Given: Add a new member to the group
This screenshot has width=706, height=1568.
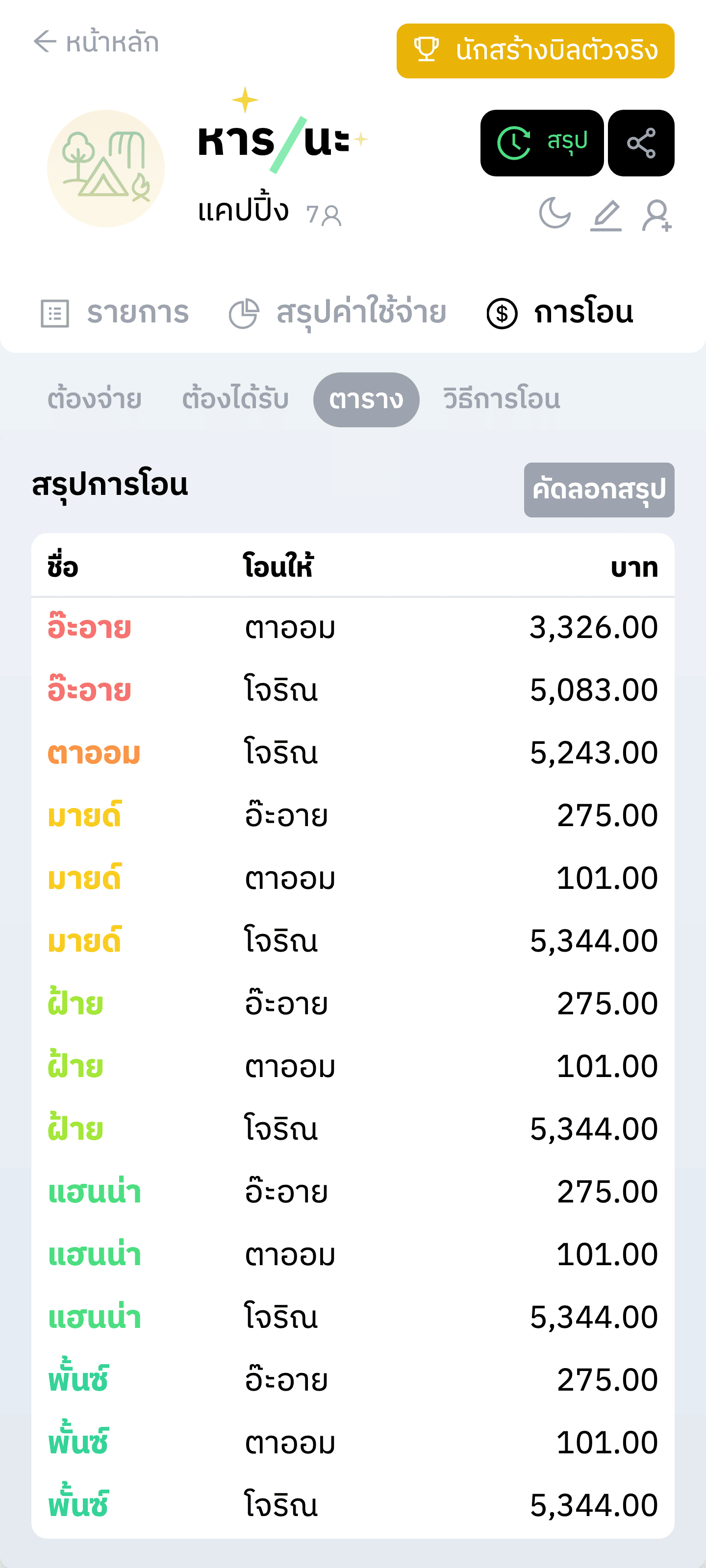Looking at the screenshot, I should coord(656,215).
